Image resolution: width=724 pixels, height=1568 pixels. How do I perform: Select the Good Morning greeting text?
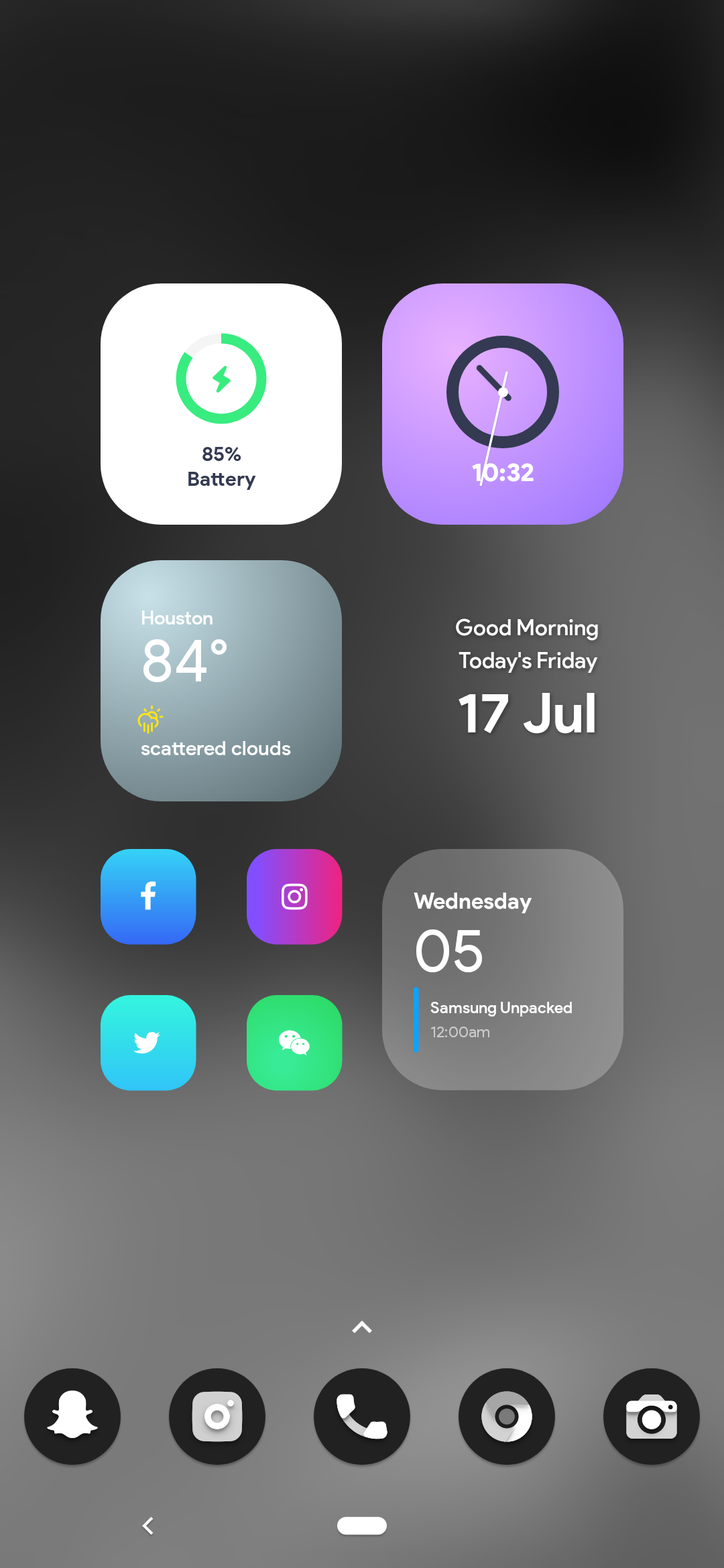pyautogui.click(x=527, y=628)
